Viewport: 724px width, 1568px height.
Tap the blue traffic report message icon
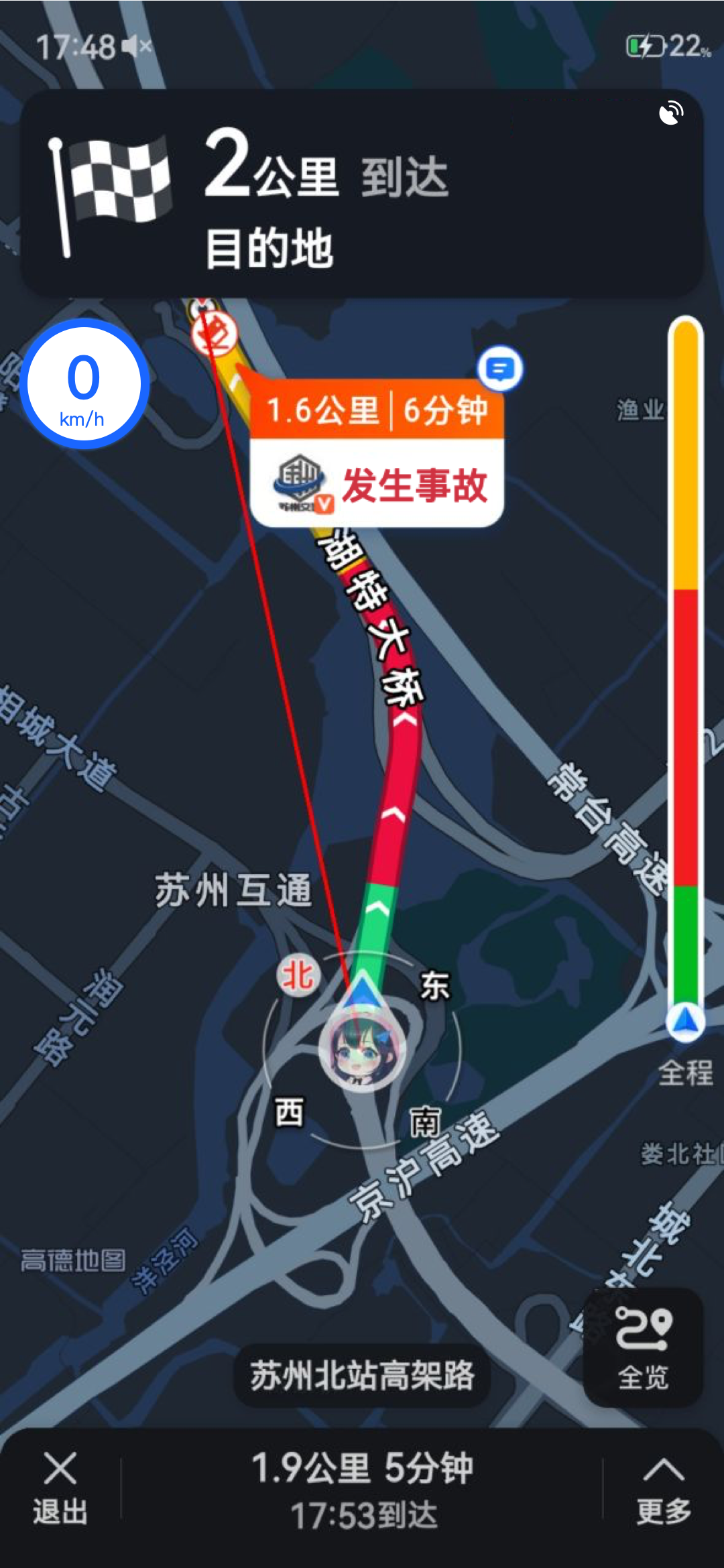tap(499, 369)
